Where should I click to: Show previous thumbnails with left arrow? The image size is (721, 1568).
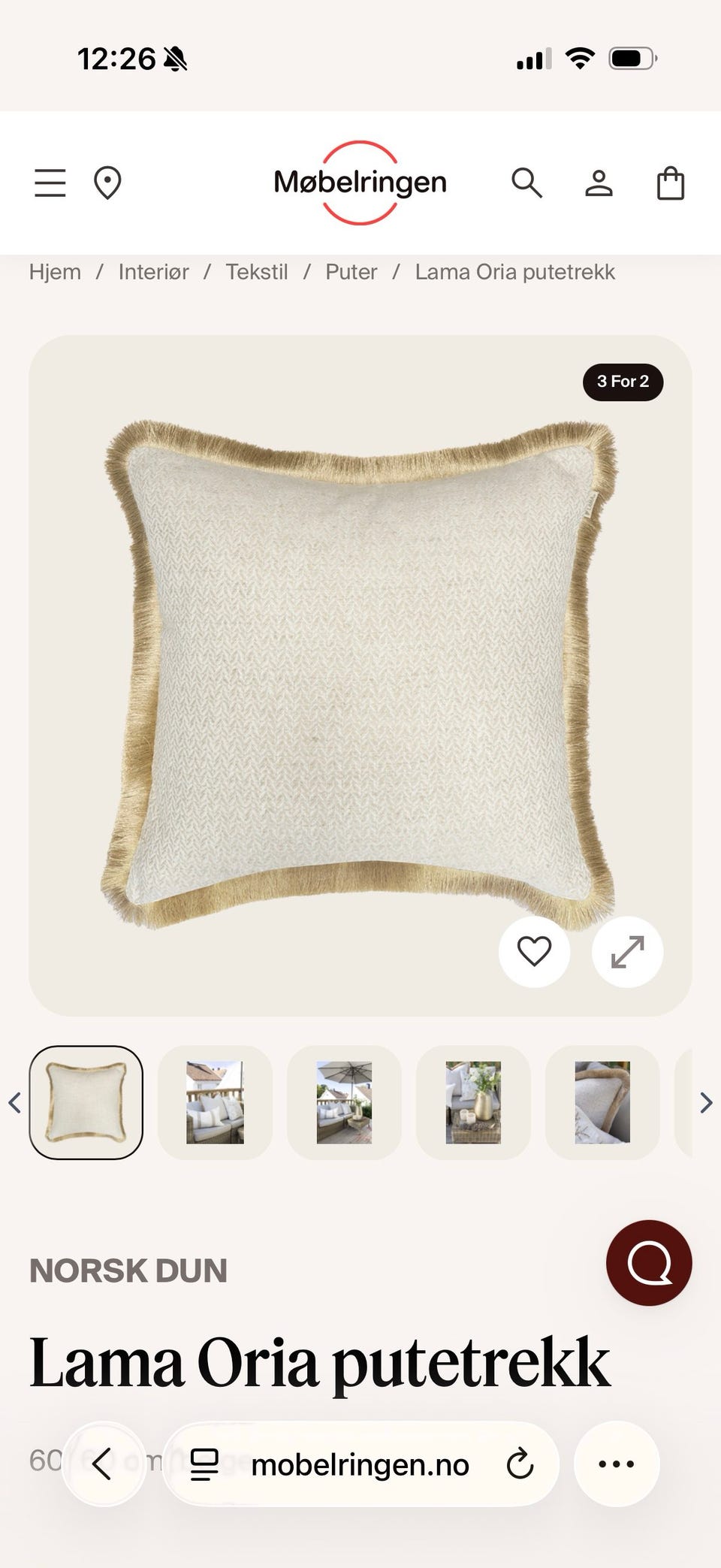coord(14,1102)
